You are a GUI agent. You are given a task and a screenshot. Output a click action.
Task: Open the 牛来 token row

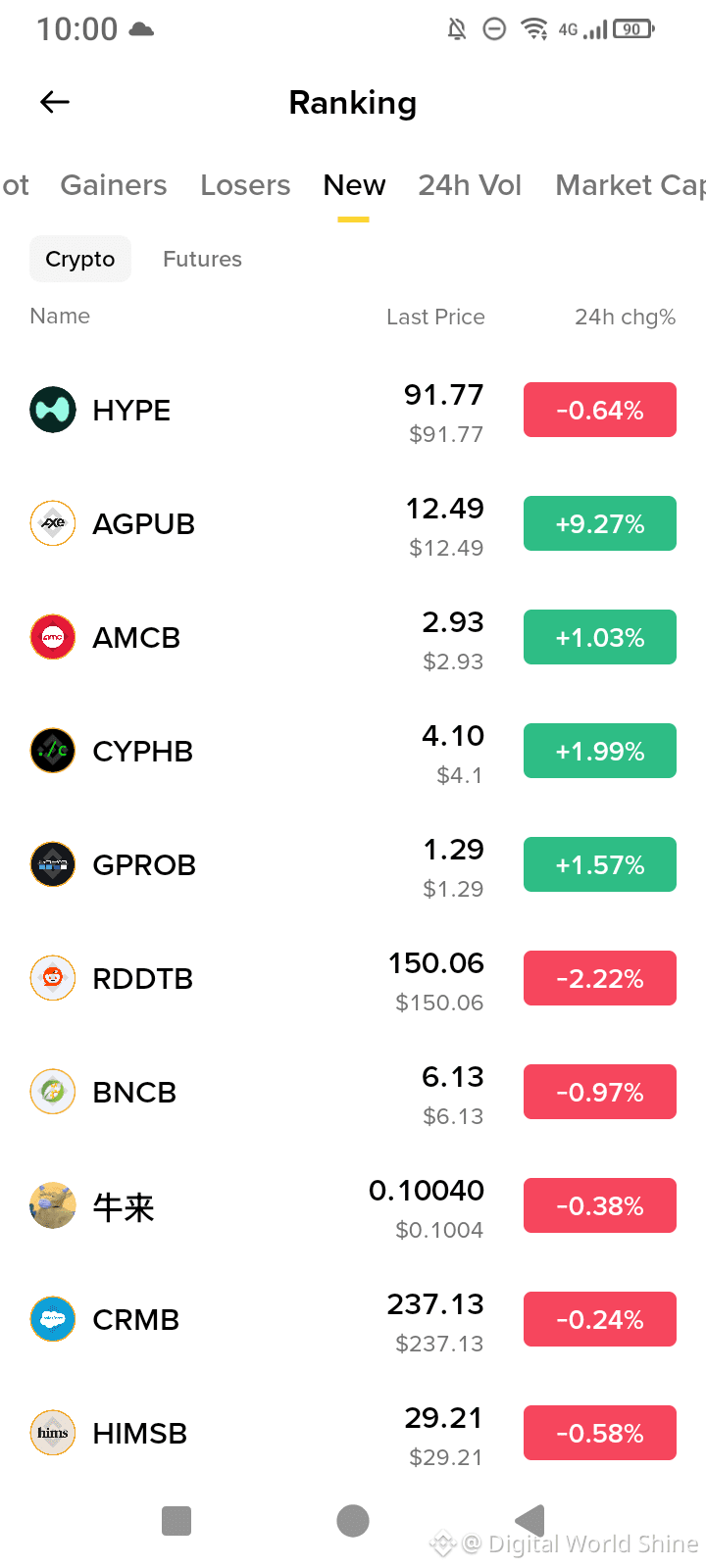[353, 1205]
